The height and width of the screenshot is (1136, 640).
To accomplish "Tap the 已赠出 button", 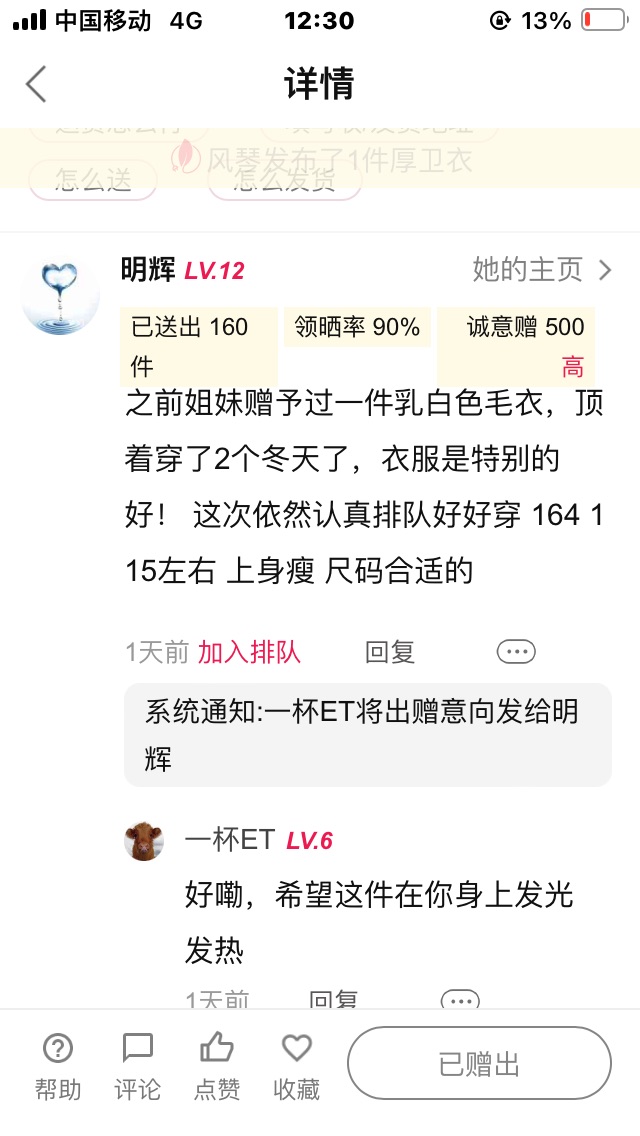I will tap(479, 1064).
